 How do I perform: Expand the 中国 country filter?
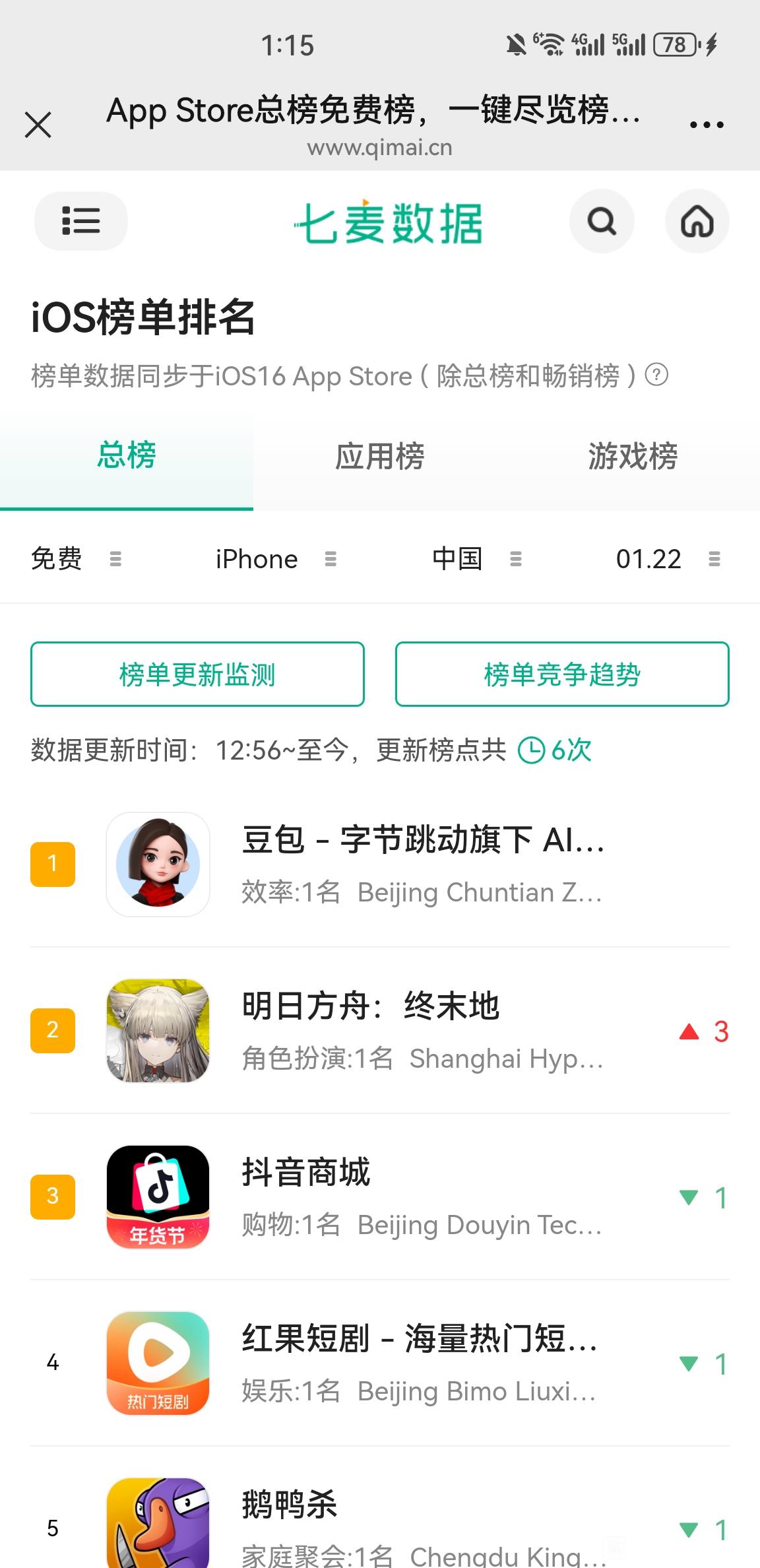pos(476,559)
